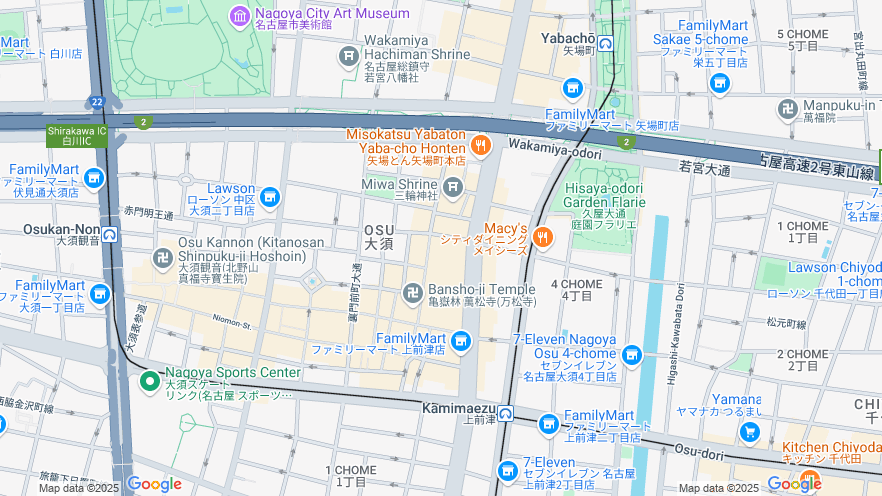
Task: Tap the Osukan-Non station icon
Action: [x=109, y=235]
